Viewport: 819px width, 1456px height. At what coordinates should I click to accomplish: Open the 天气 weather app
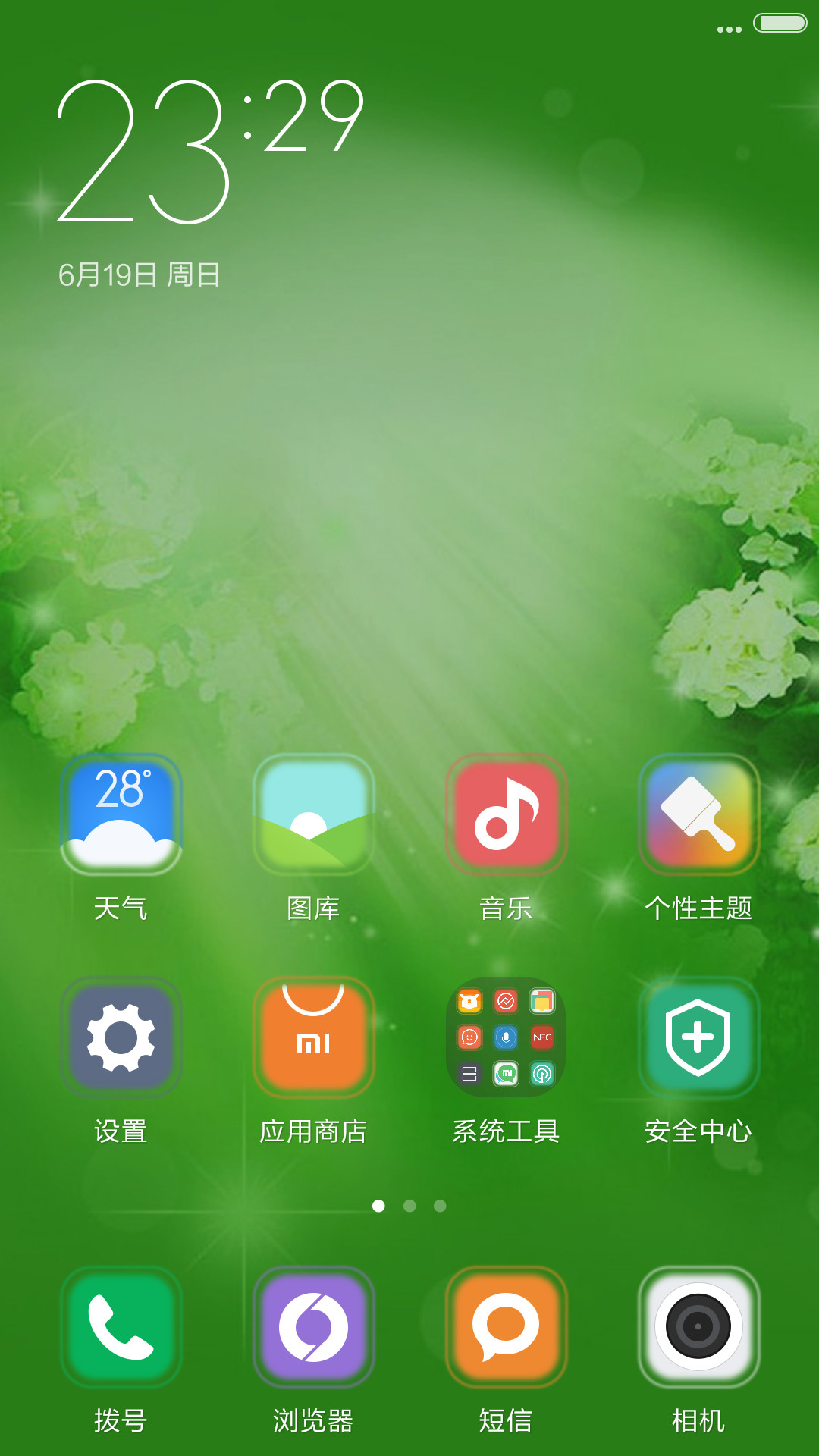click(121, 814)
